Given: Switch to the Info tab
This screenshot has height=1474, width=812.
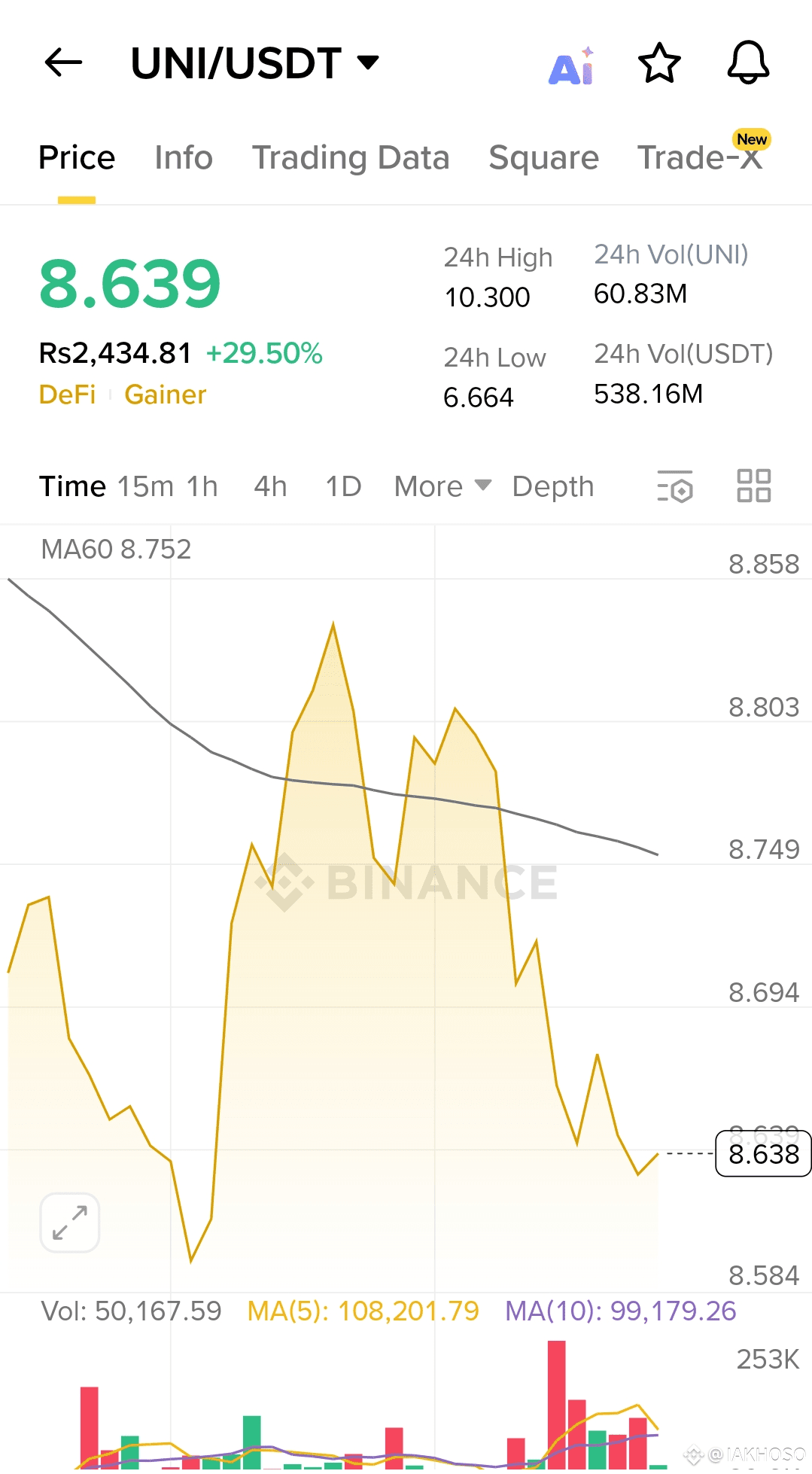Looking at the screenshot, I should pos(184,158).
